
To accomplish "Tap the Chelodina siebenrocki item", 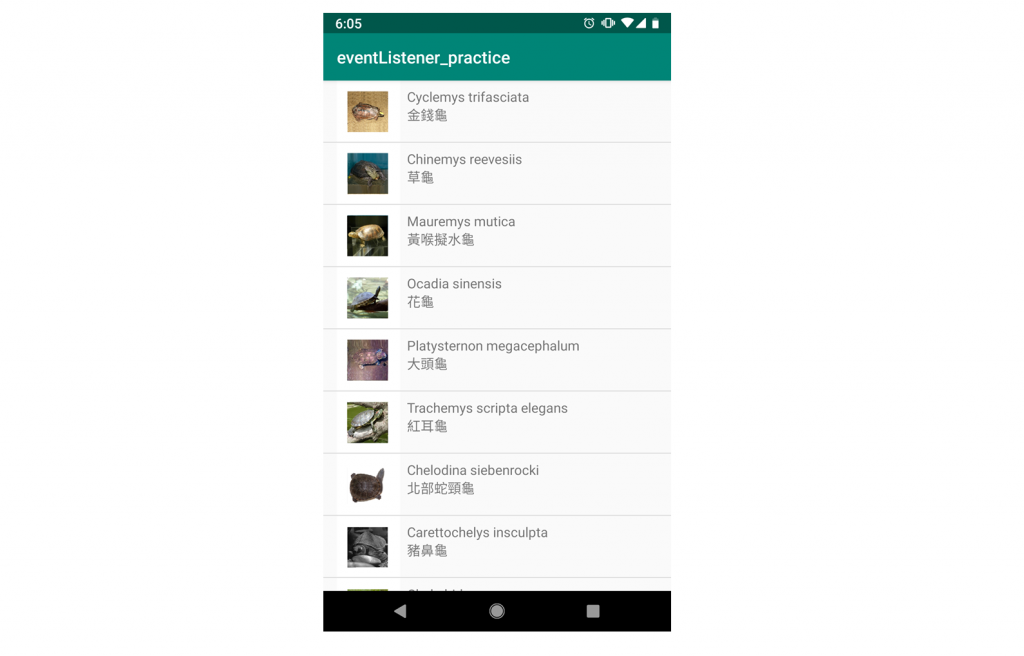I will click(x=496, y=484).
